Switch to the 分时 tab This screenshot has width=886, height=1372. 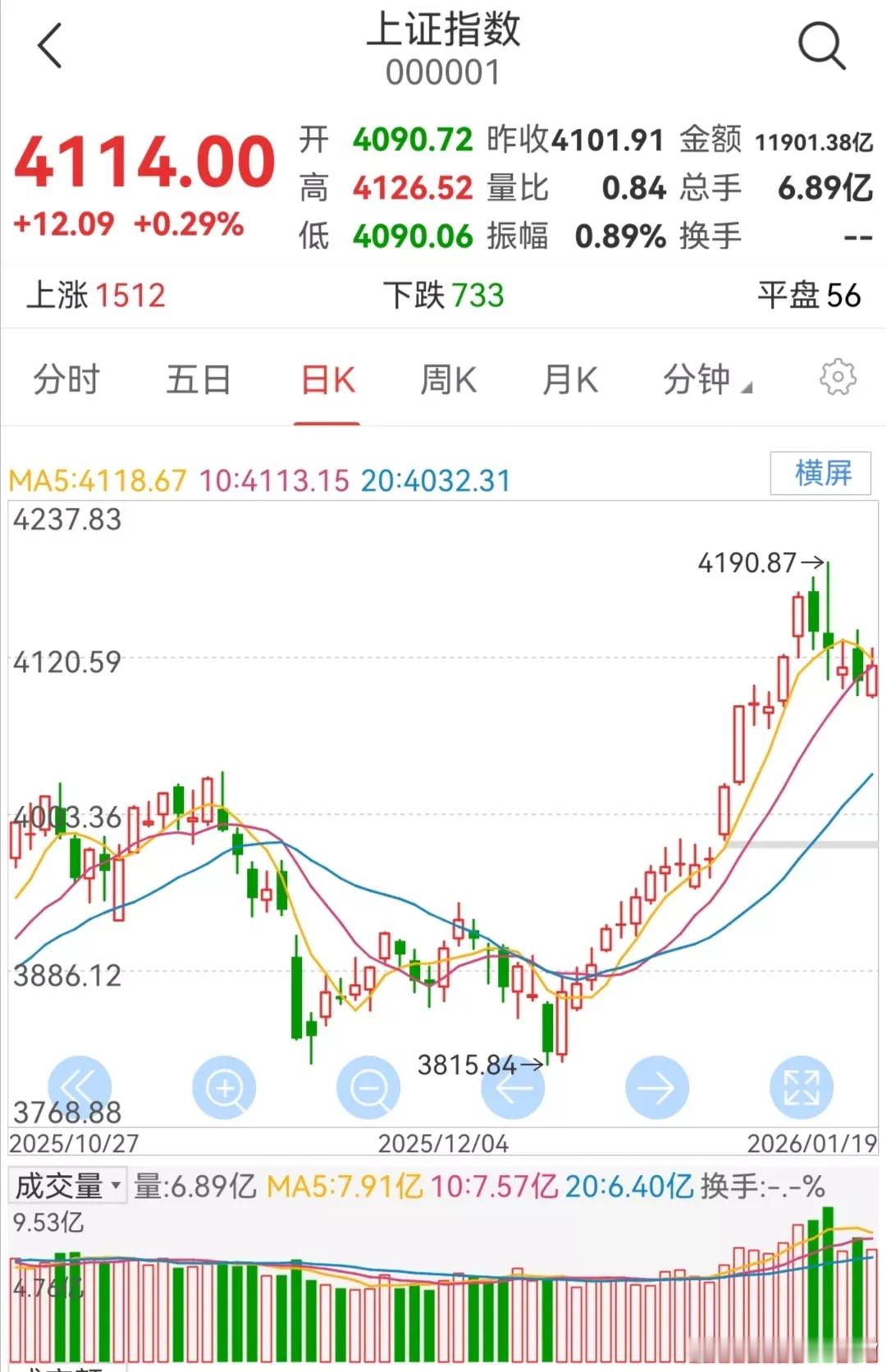pos(66,379)
